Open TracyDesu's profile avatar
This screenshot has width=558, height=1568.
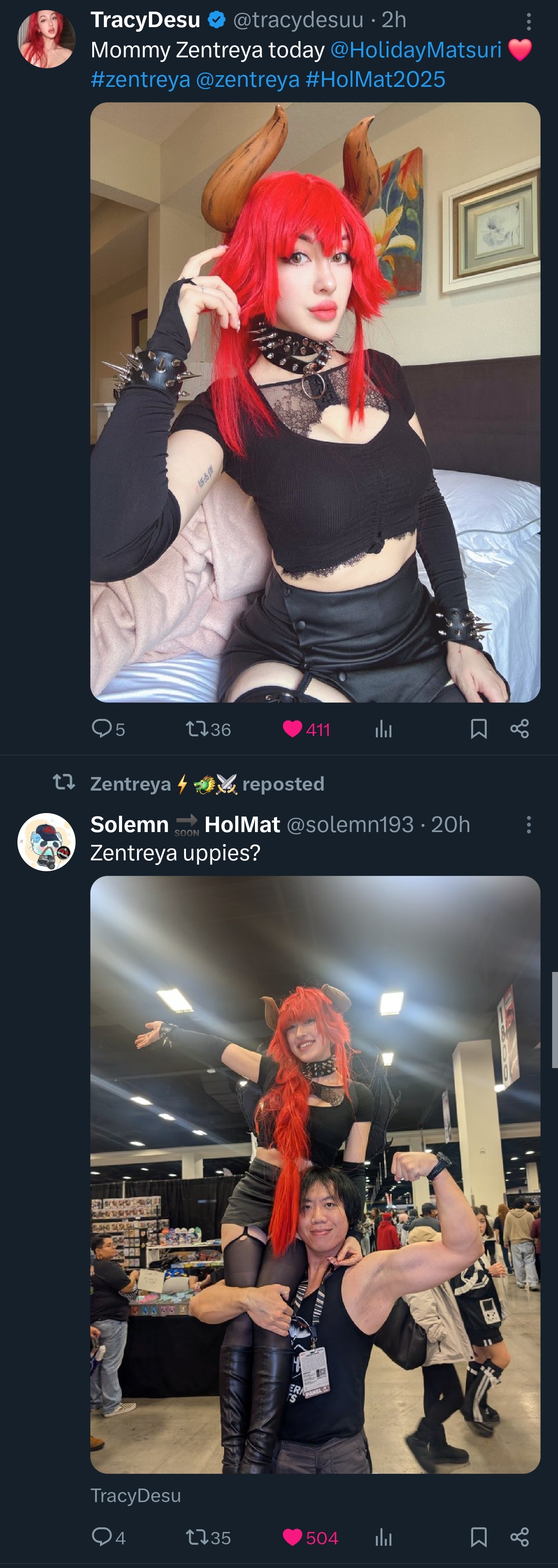coord(46,38)
